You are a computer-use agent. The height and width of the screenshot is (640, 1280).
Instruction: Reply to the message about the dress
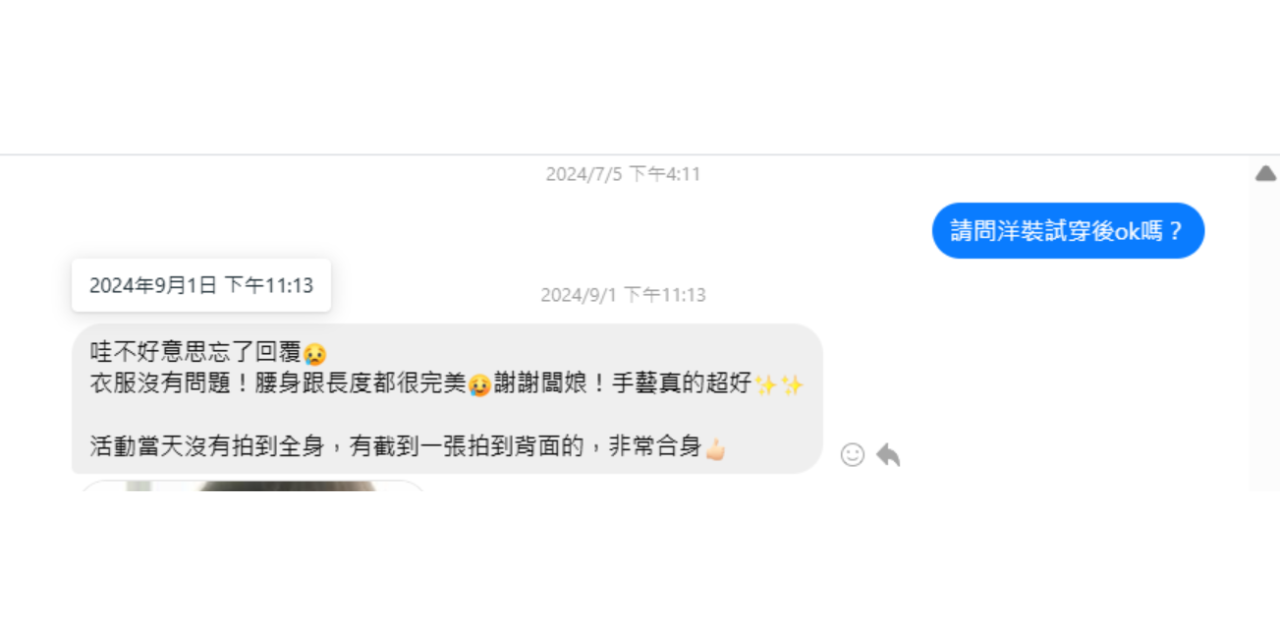pyautogui.click(x=888, y=455)
